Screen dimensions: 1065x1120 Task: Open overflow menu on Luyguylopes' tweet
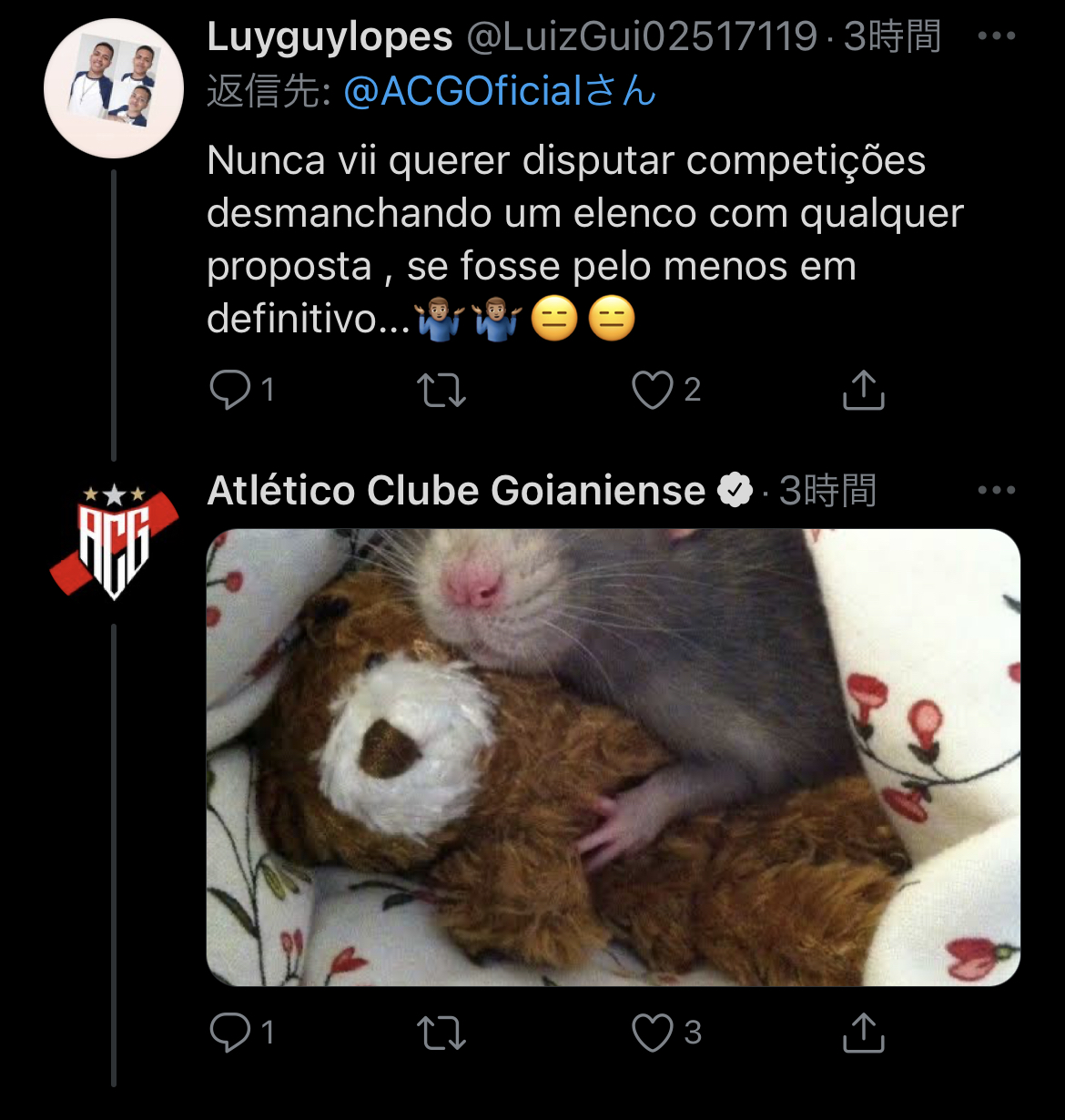(x=996, y=36)
